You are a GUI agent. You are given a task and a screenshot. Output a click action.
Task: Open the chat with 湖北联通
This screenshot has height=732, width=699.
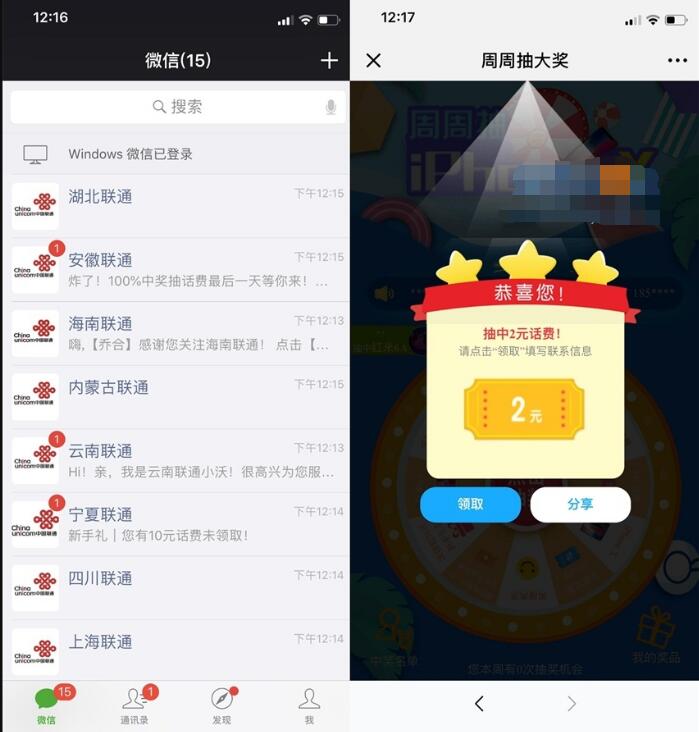click(176, 206)
